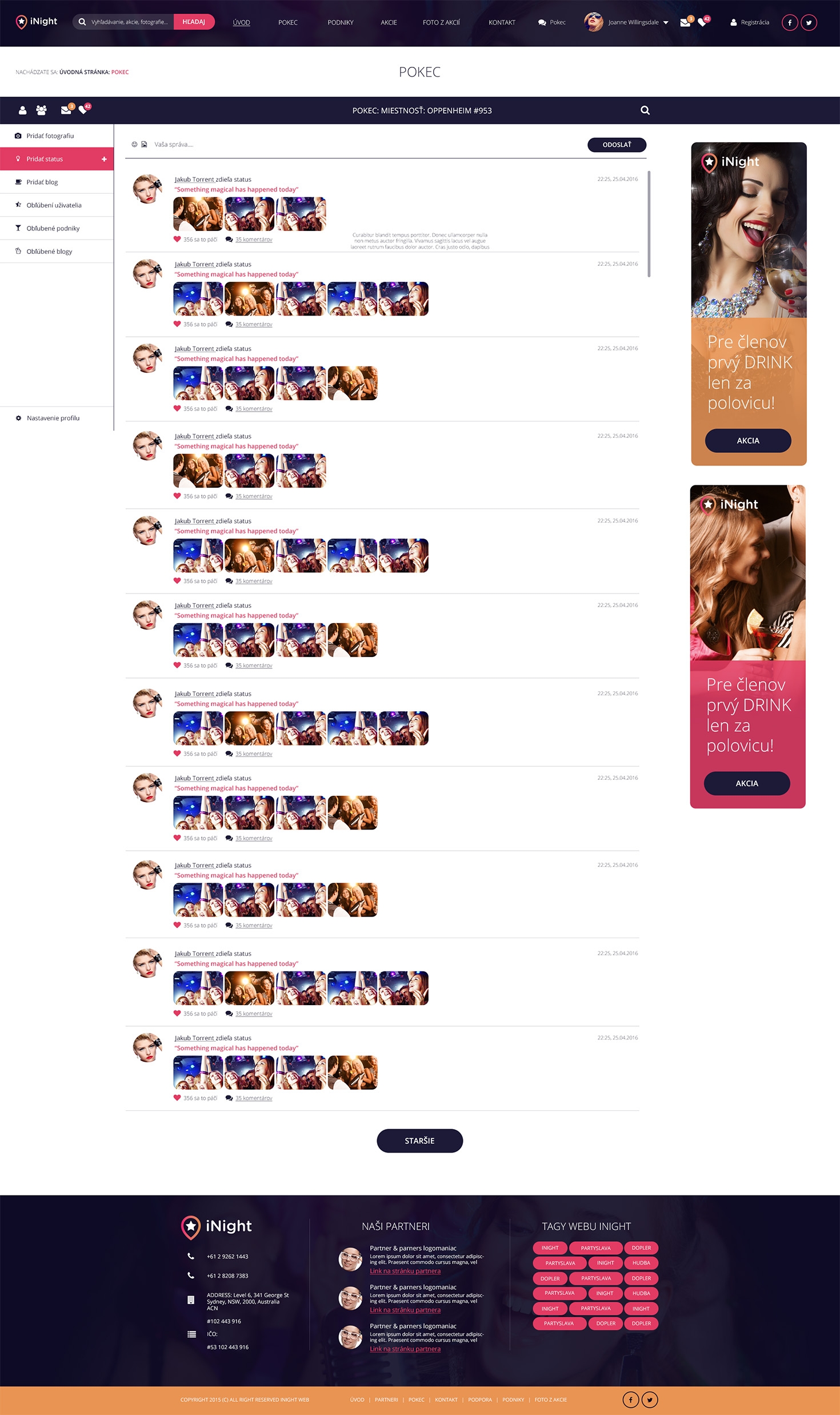This screenshot has height=1415, width=840.
Task: Open FOTO Z AKCIÍ in the top menu
Action: pyautogui.click(x=441, y=22)
